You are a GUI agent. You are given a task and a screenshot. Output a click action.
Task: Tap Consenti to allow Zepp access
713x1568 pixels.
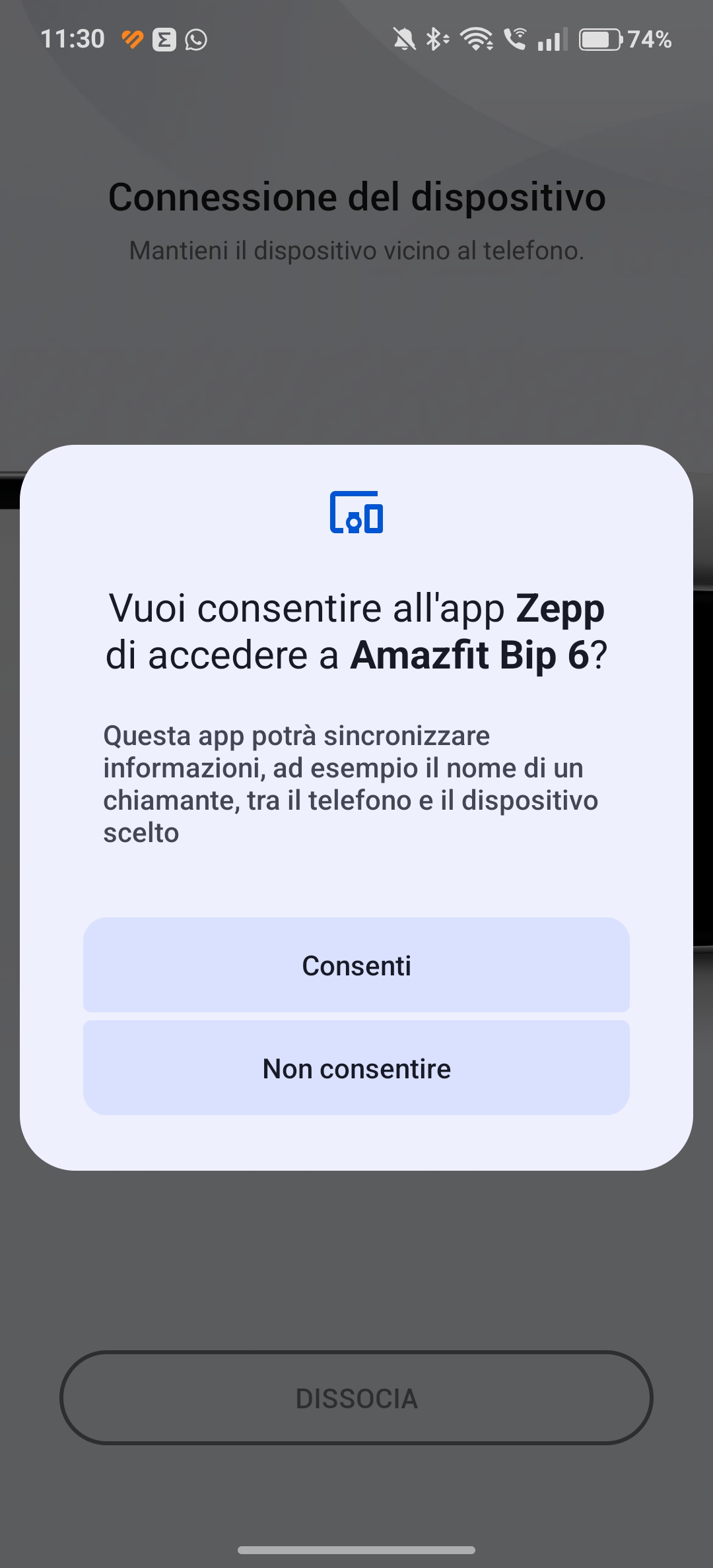[x=356, y=965]
